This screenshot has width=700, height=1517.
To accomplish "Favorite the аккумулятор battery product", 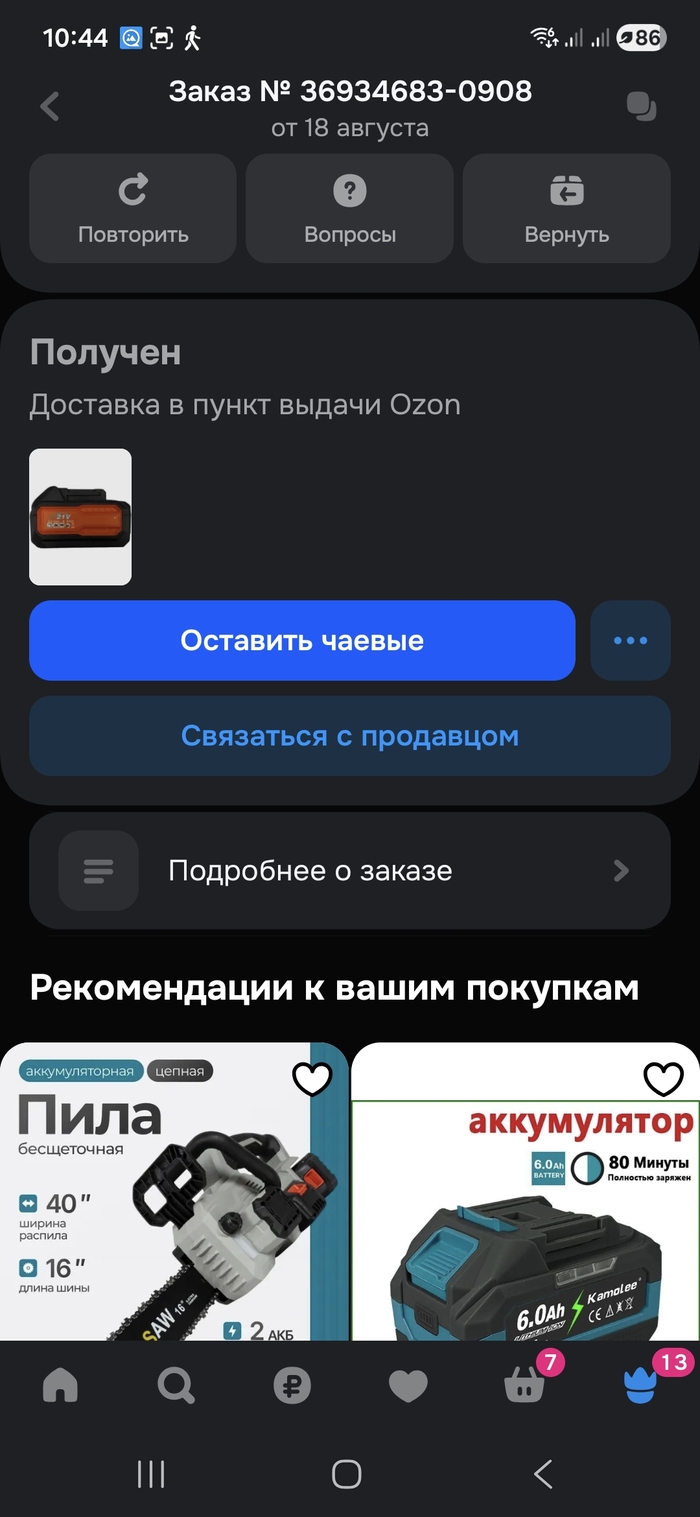I will click(663, 1079).
